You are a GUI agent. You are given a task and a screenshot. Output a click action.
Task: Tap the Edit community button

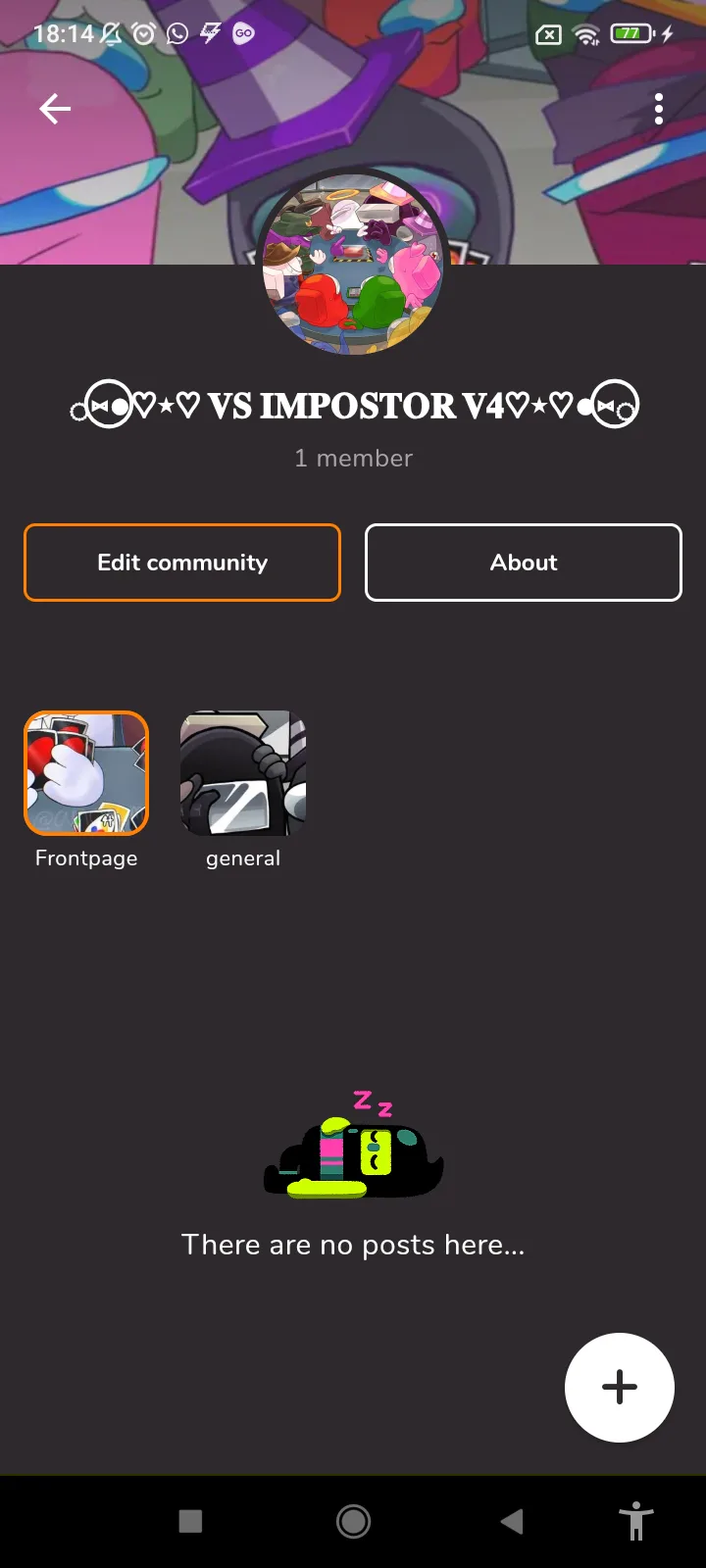(182, 563)
